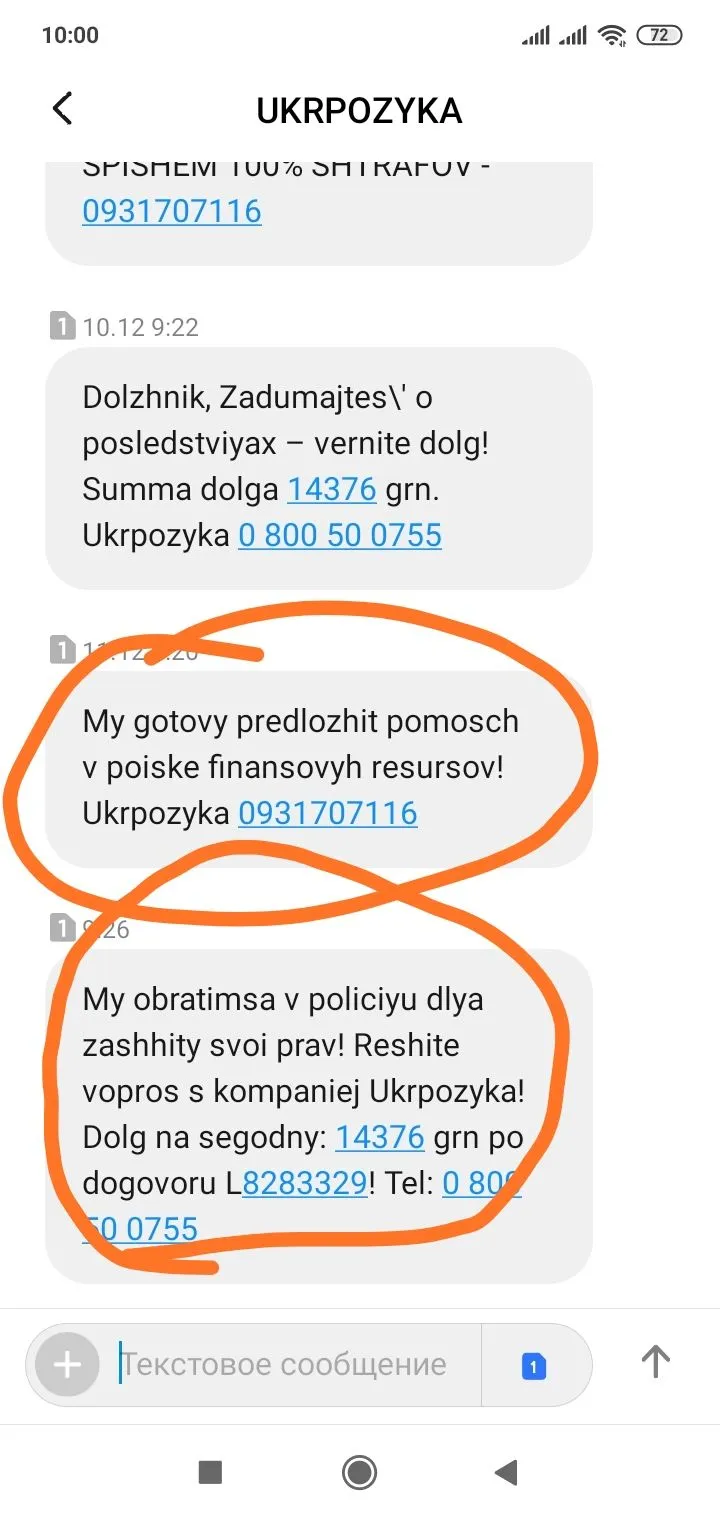Switch the SIM card for sending
Image resolution: width=720 pixels, height=1520 pixels.
point(534,1365)
